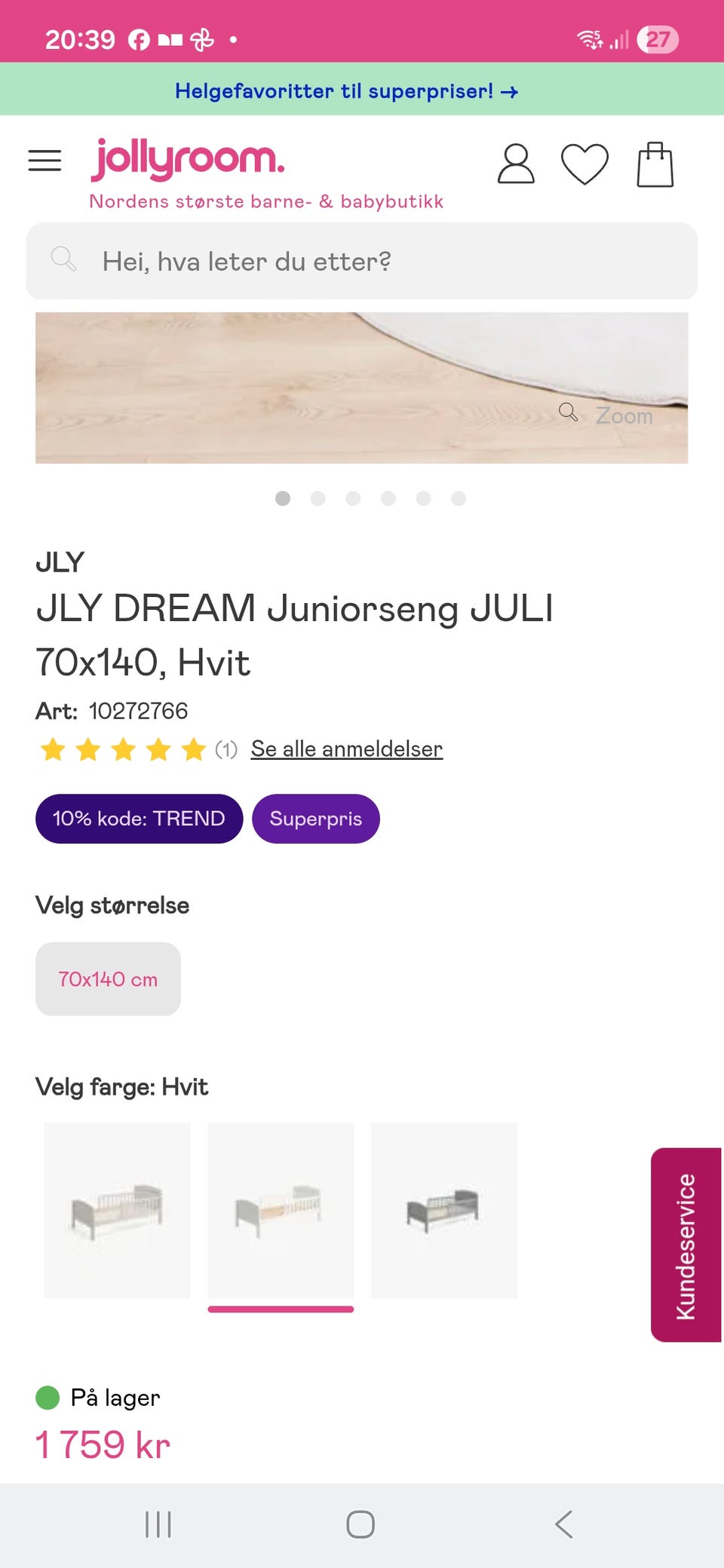
Task: Focus the search field "Hei, hva leter du etter?"
Action: click(x=362, y=262)
